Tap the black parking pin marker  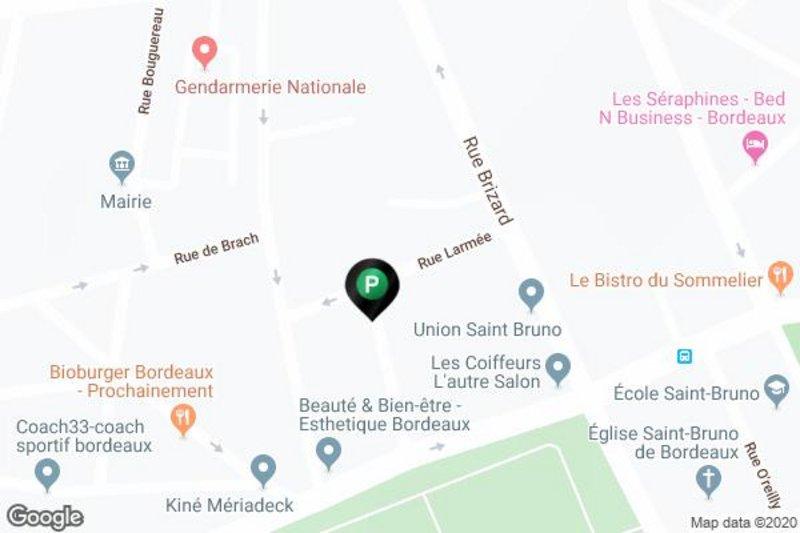tap(371, 286)
